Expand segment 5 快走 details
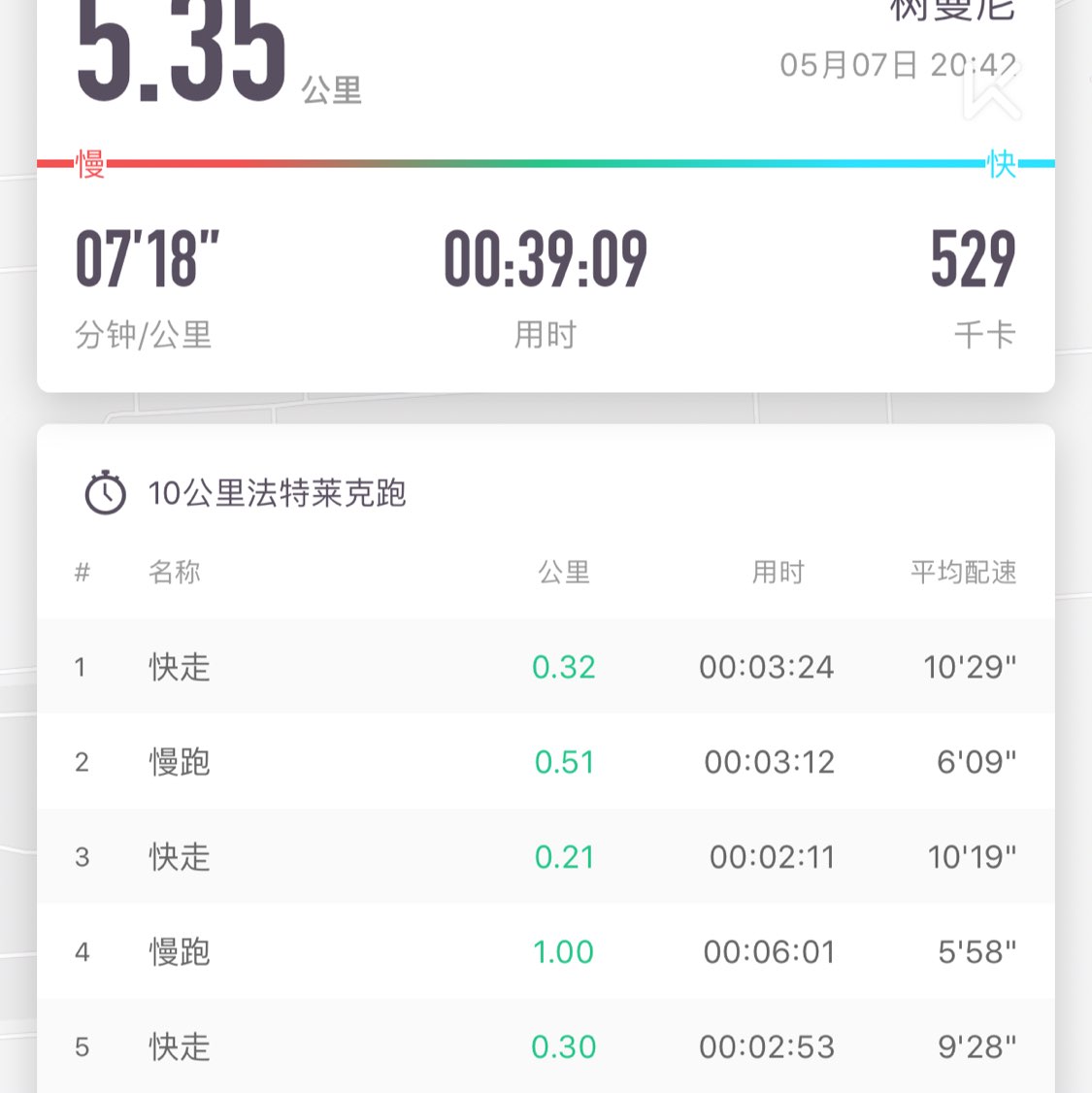This screenshot has height=1093, width=1092. 546,1047
